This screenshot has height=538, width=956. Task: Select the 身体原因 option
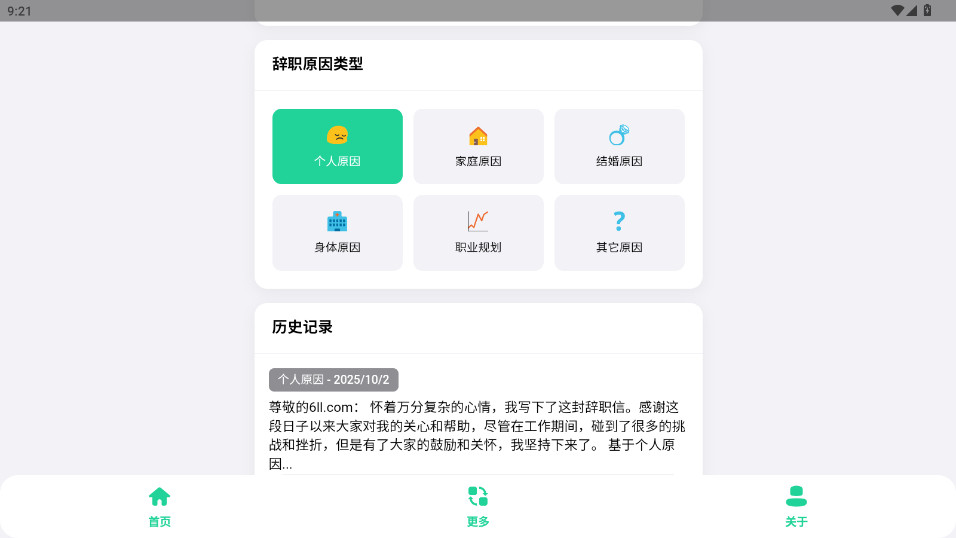(337, 232)
